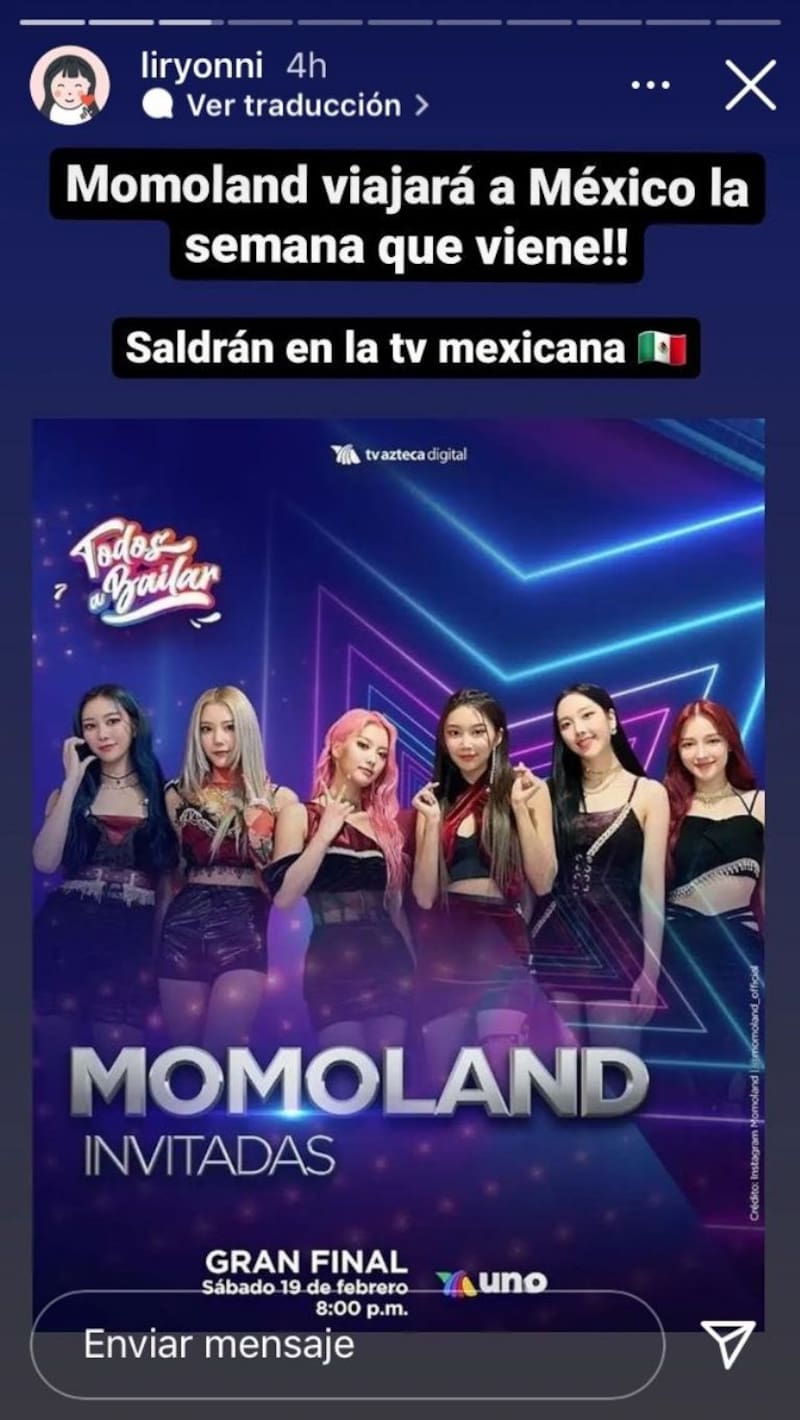Open liryonni's profile picture
The image size is (800, 1420).
(70, 86)
